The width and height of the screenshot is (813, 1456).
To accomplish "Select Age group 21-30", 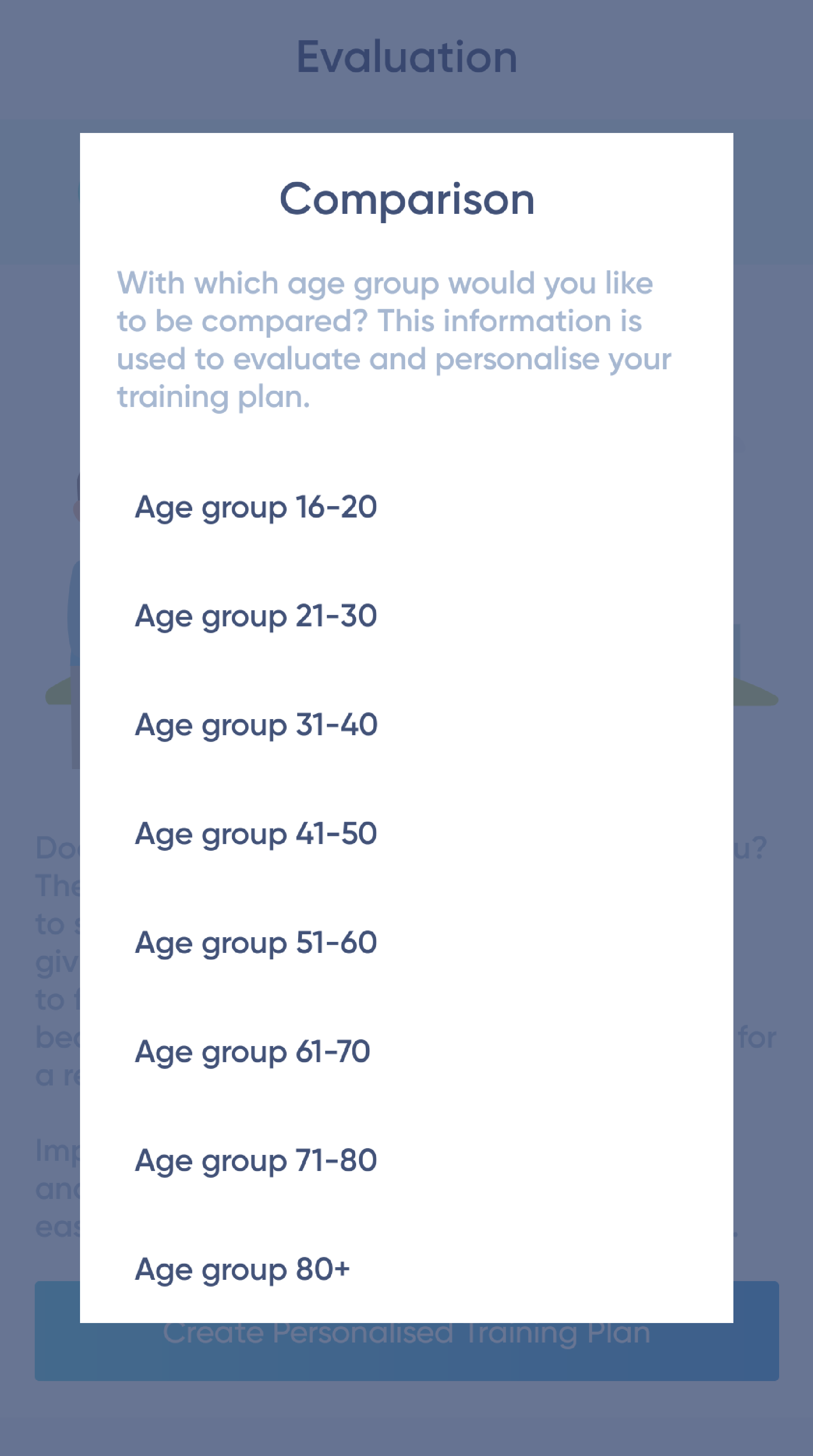I will coord(256,615).
